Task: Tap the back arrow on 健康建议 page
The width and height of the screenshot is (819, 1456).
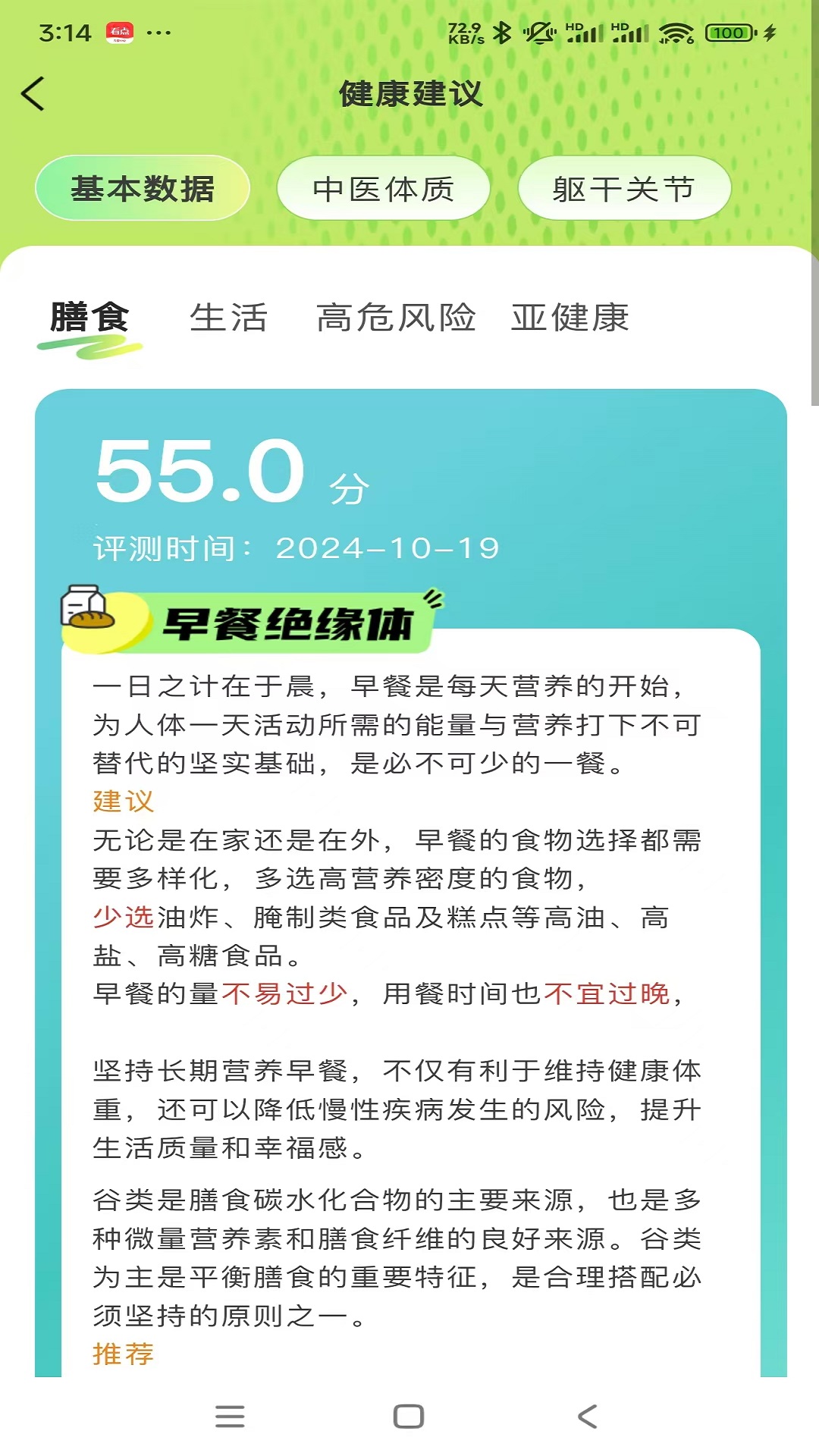Action: [30, 94]
